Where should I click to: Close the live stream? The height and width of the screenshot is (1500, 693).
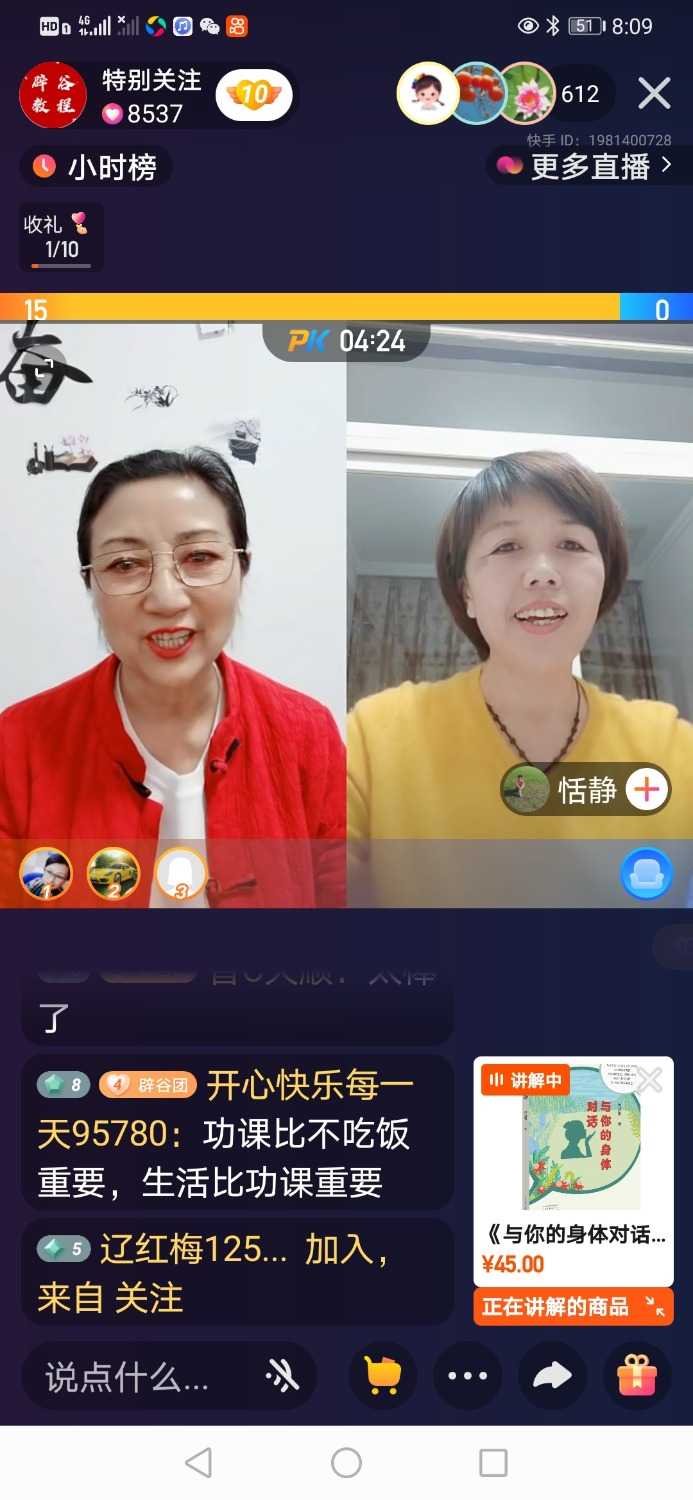(x=654, y=94)
